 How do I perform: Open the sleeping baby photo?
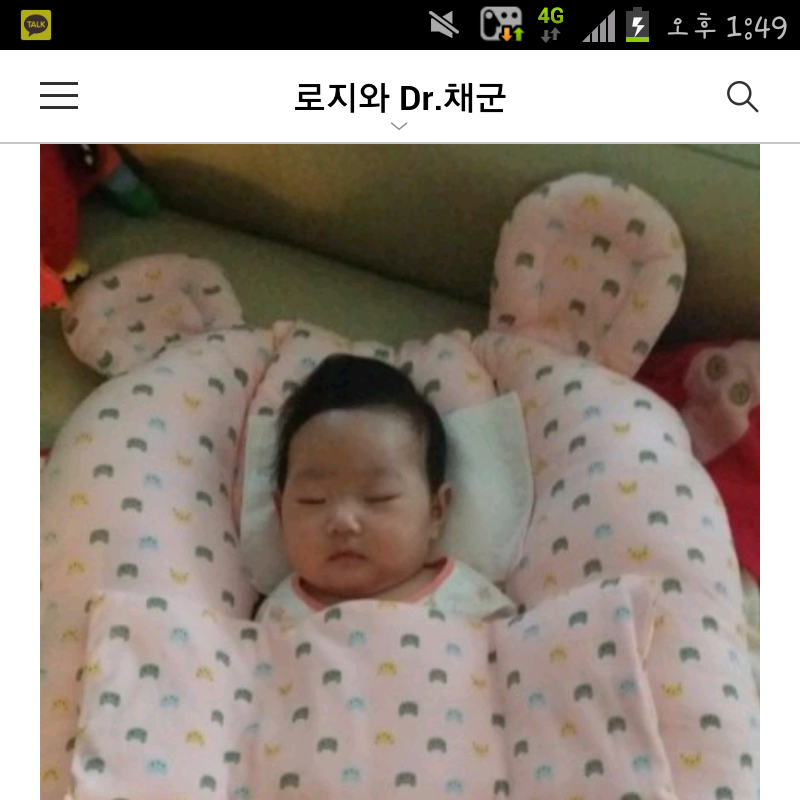tap(400, 470)
